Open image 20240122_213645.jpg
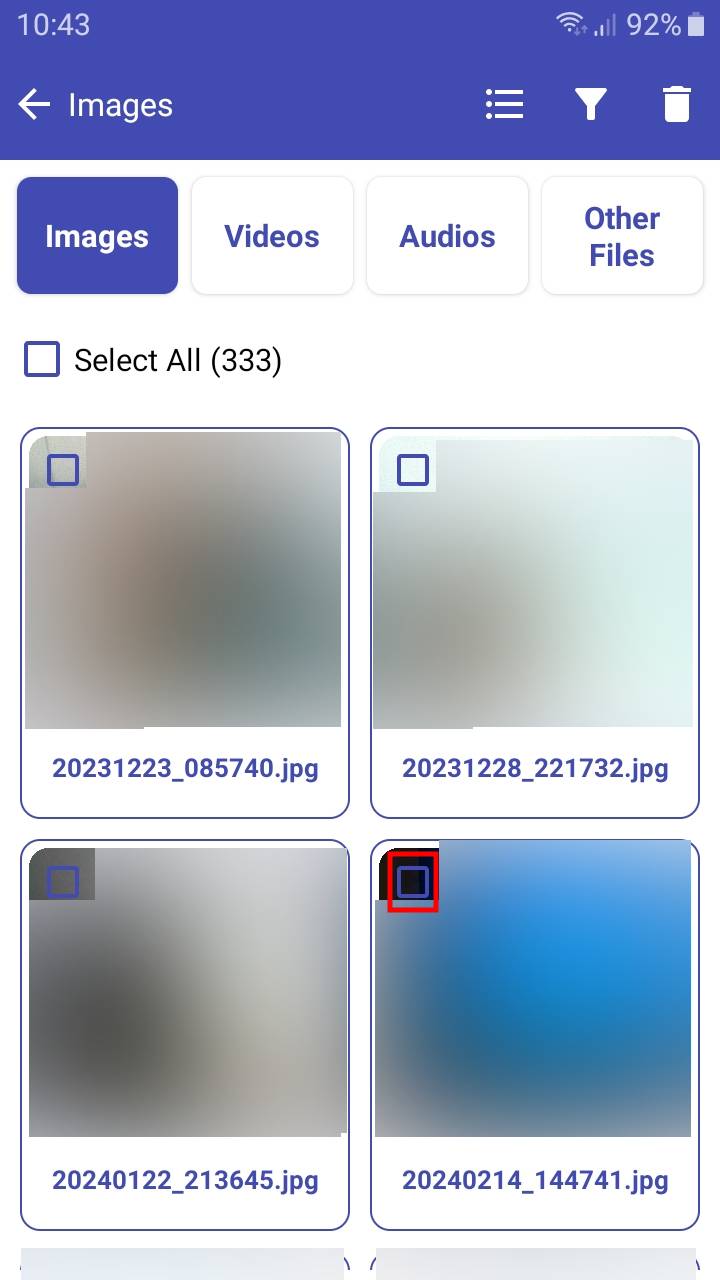 [185, 1035]
